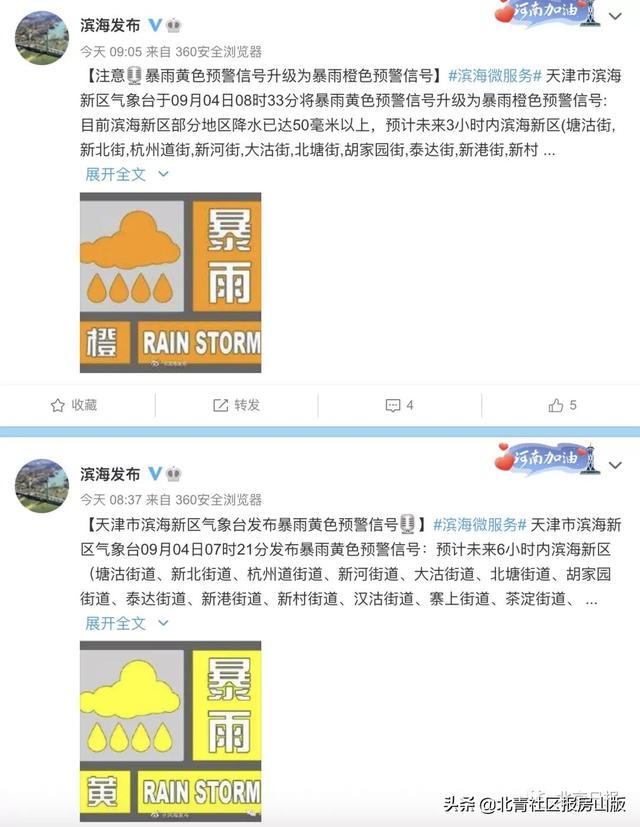
Task: Like the orange rainstorm warning post
Action: (x=562, y=405)
